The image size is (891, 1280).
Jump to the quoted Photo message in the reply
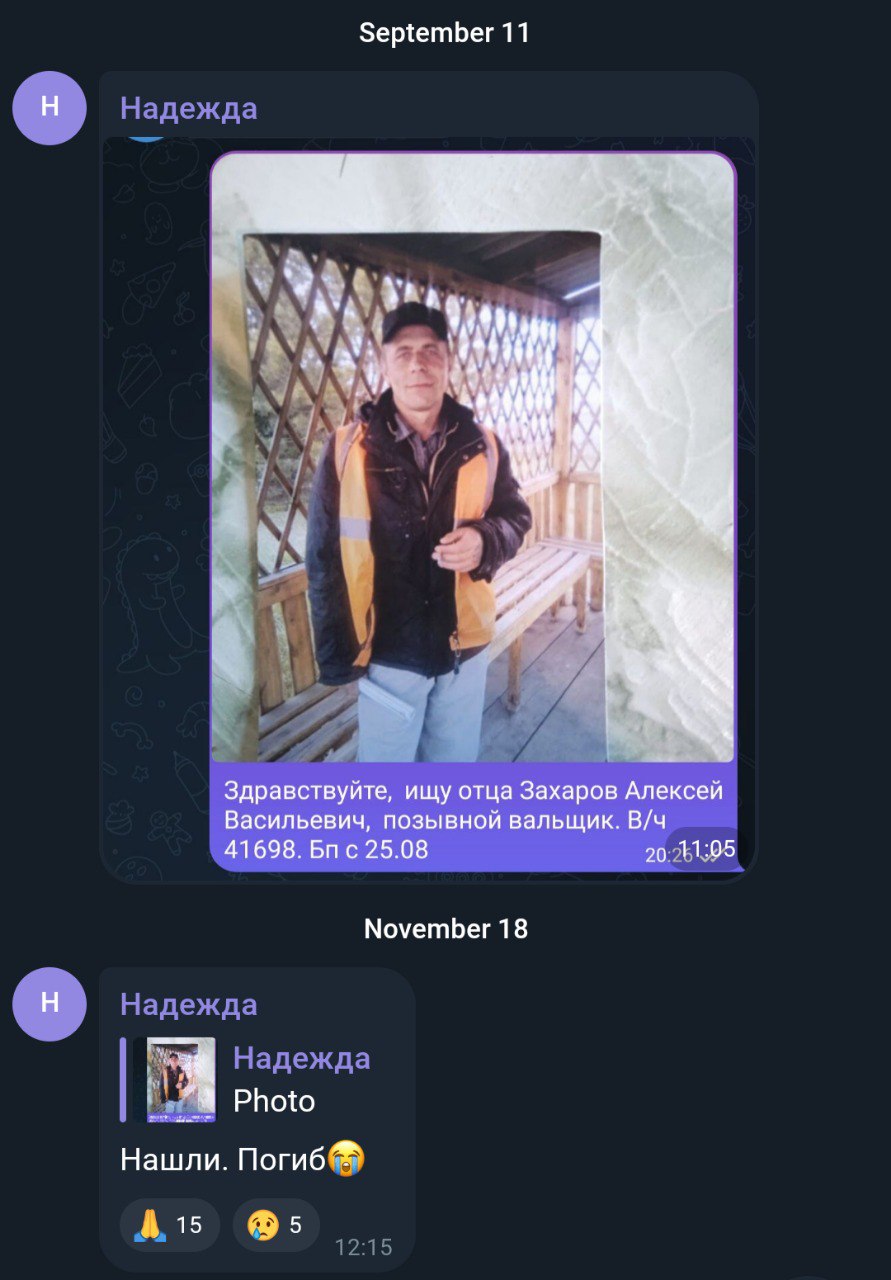[x=260, y=1080]
